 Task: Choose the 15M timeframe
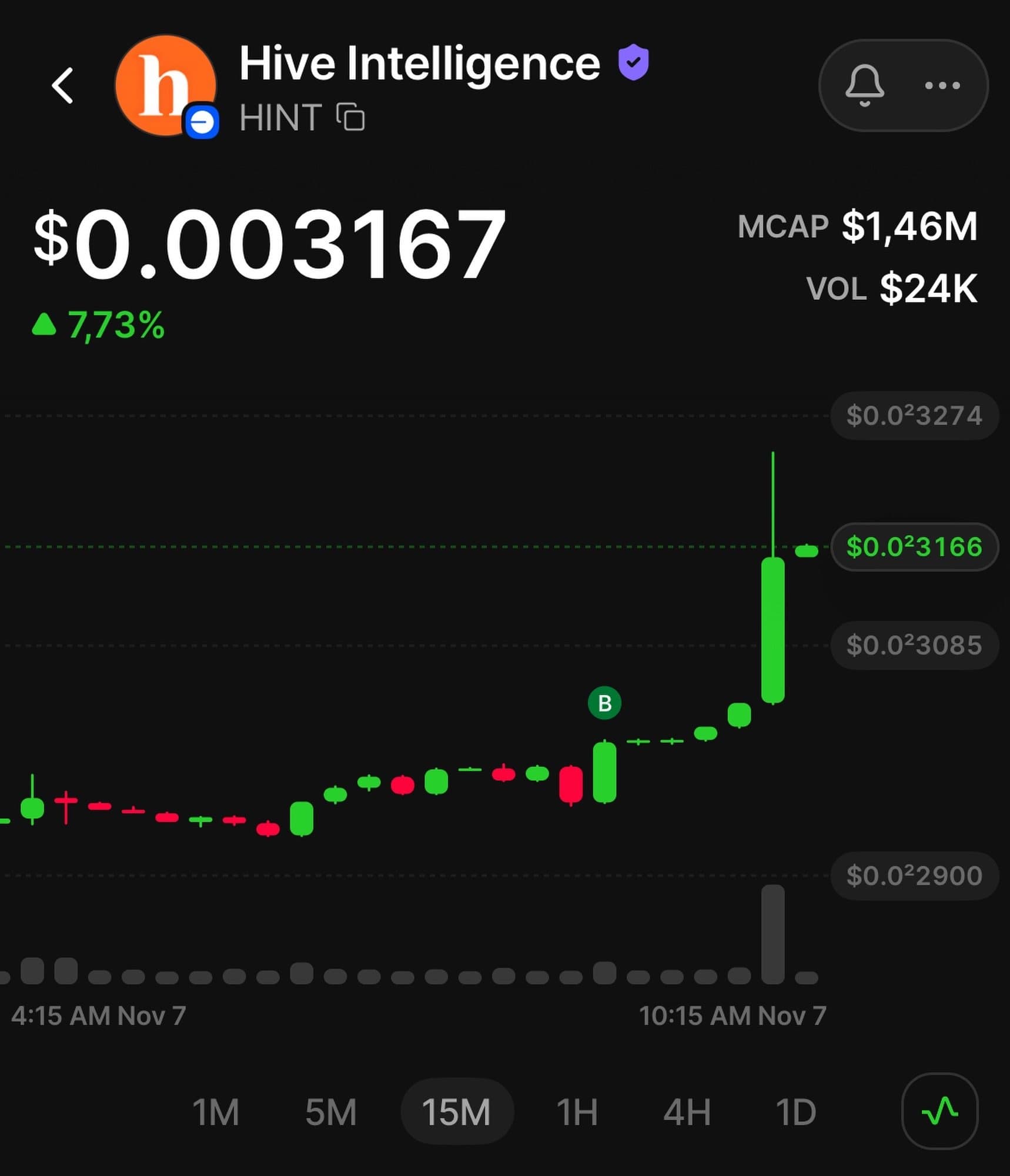[x=456, y=1112]
